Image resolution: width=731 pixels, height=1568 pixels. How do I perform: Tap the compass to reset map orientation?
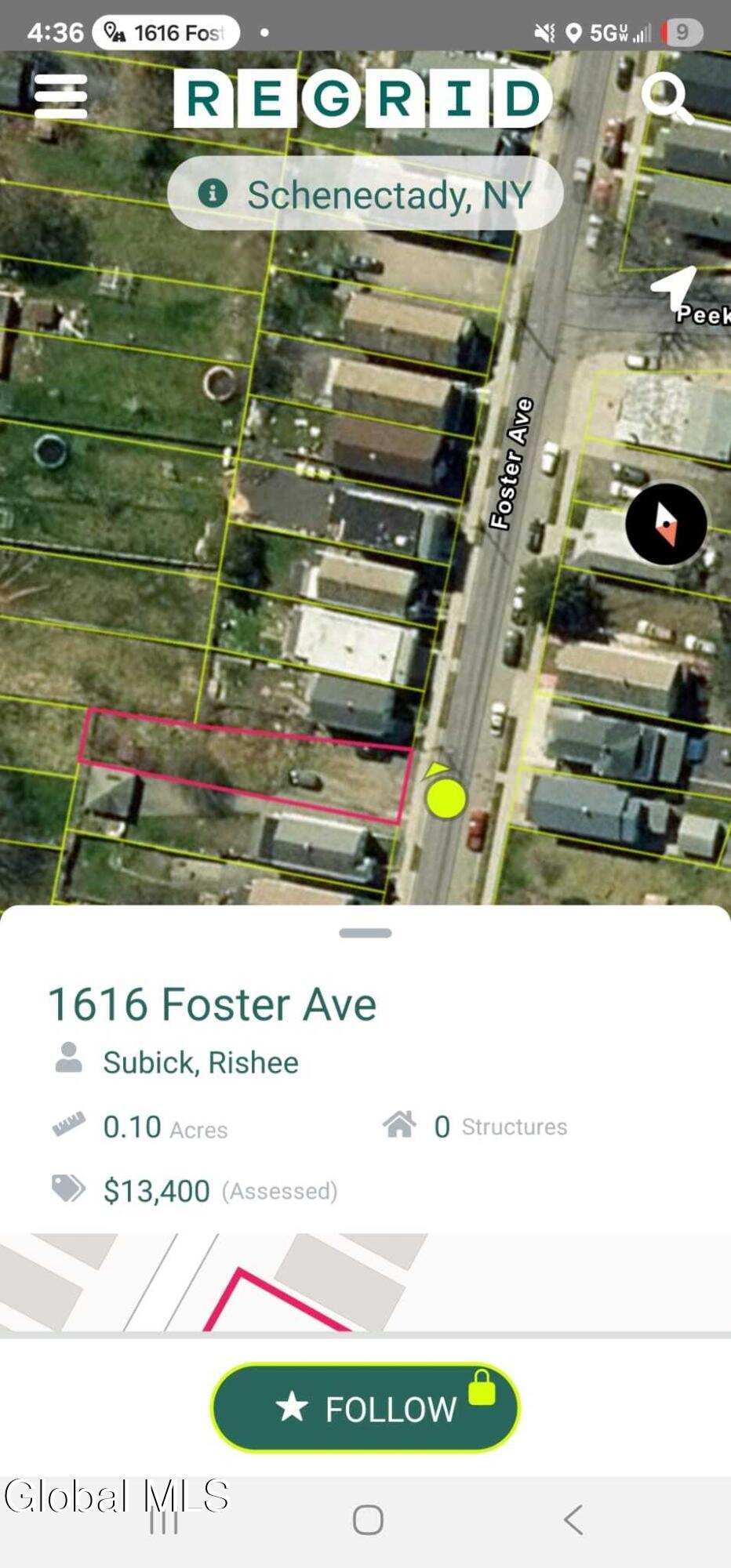pyautogui.click(x=666, y=523)
